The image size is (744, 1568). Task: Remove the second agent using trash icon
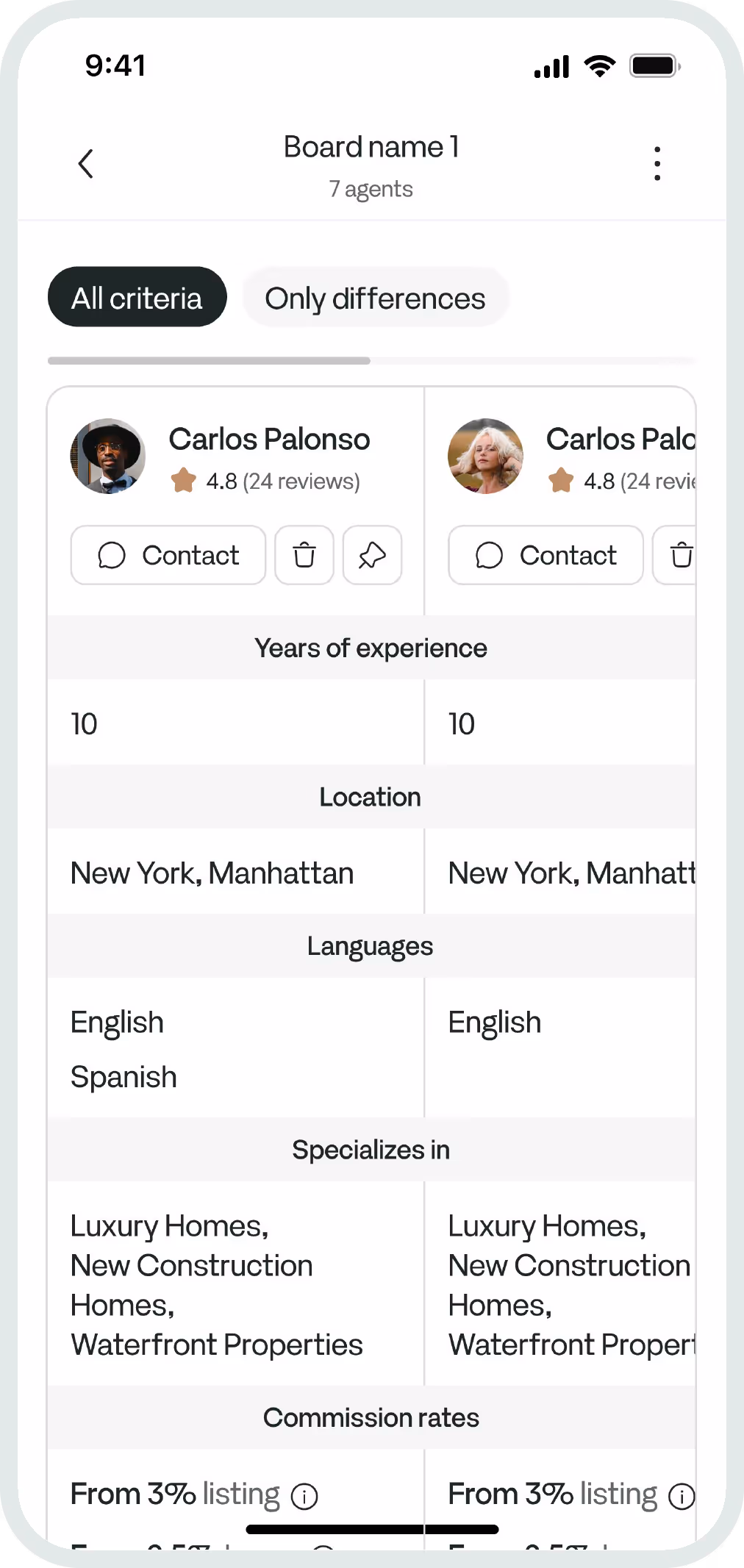click(676, 555)
